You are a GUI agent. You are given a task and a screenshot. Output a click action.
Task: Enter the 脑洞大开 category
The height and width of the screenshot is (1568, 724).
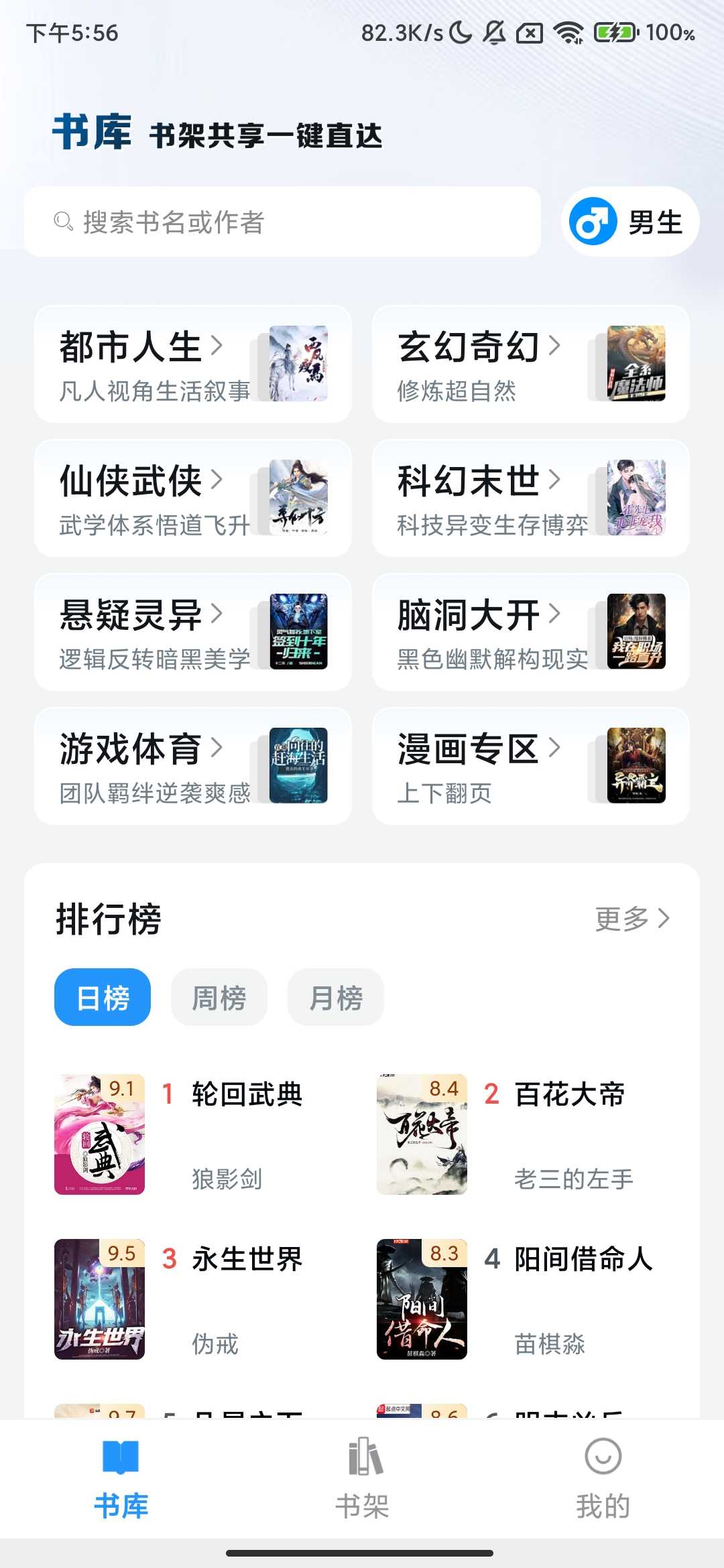tap(530, 632)
